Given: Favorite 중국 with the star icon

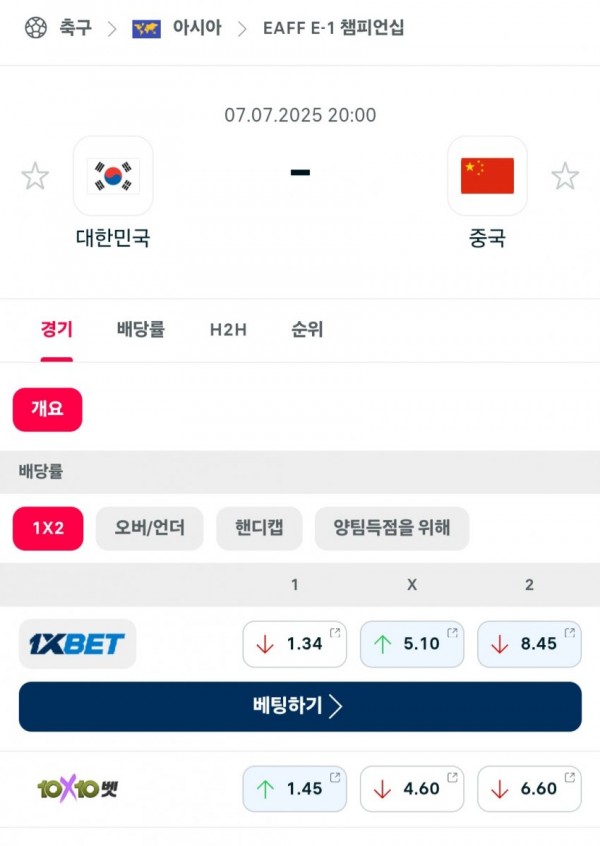Looking at the screenshot, I should pos(565,176).
